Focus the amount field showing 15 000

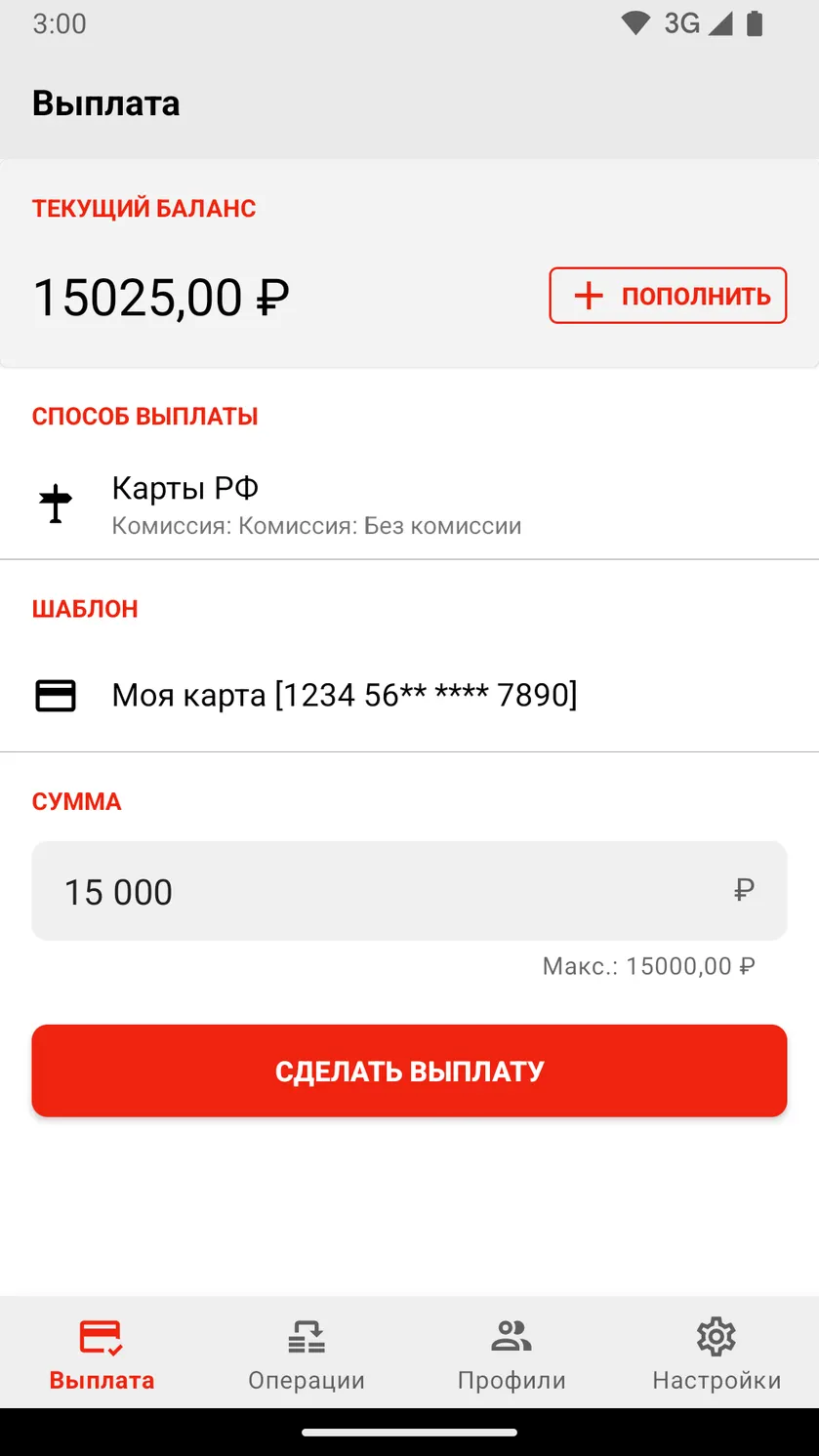[409, 891]
